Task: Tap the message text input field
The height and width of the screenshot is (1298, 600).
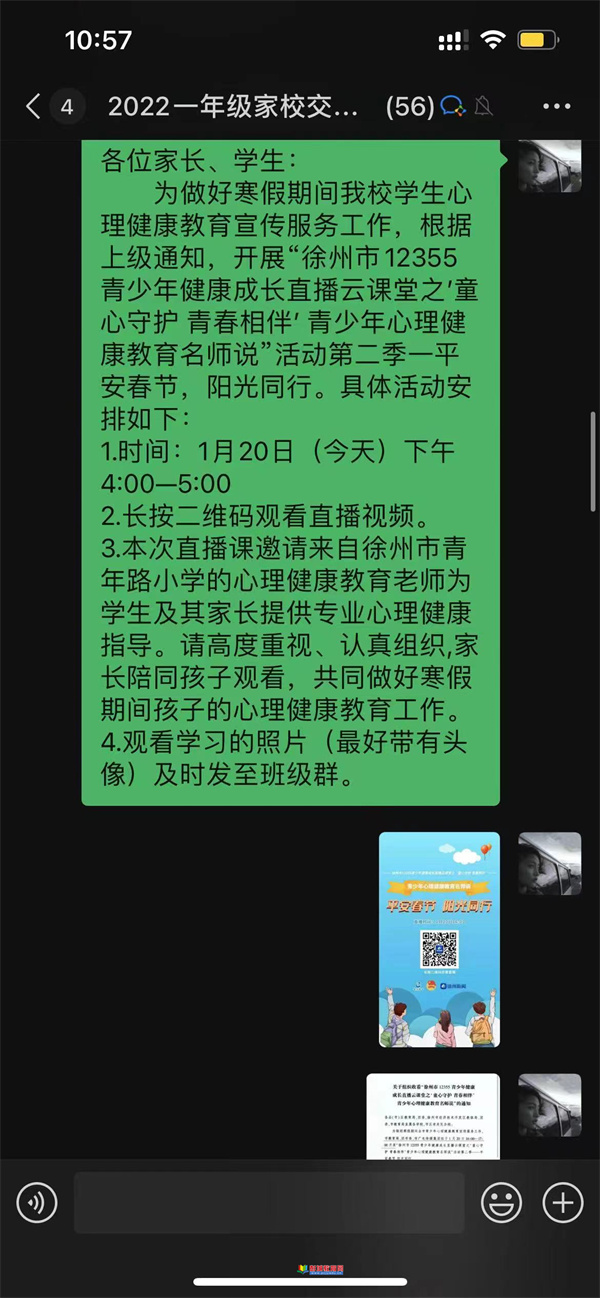Action: [268, 1201]
